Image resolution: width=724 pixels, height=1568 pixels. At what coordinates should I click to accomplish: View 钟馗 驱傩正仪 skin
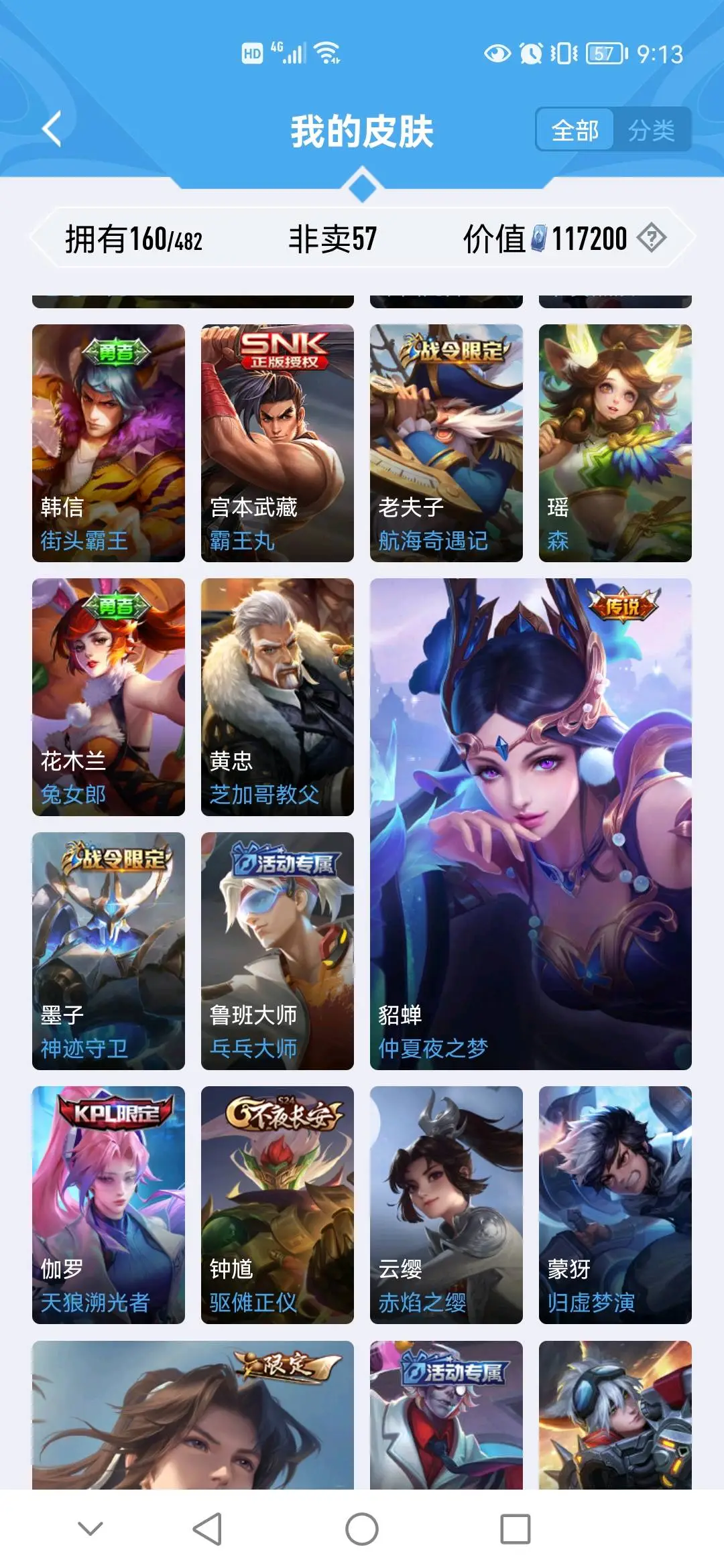(278, 1205)
